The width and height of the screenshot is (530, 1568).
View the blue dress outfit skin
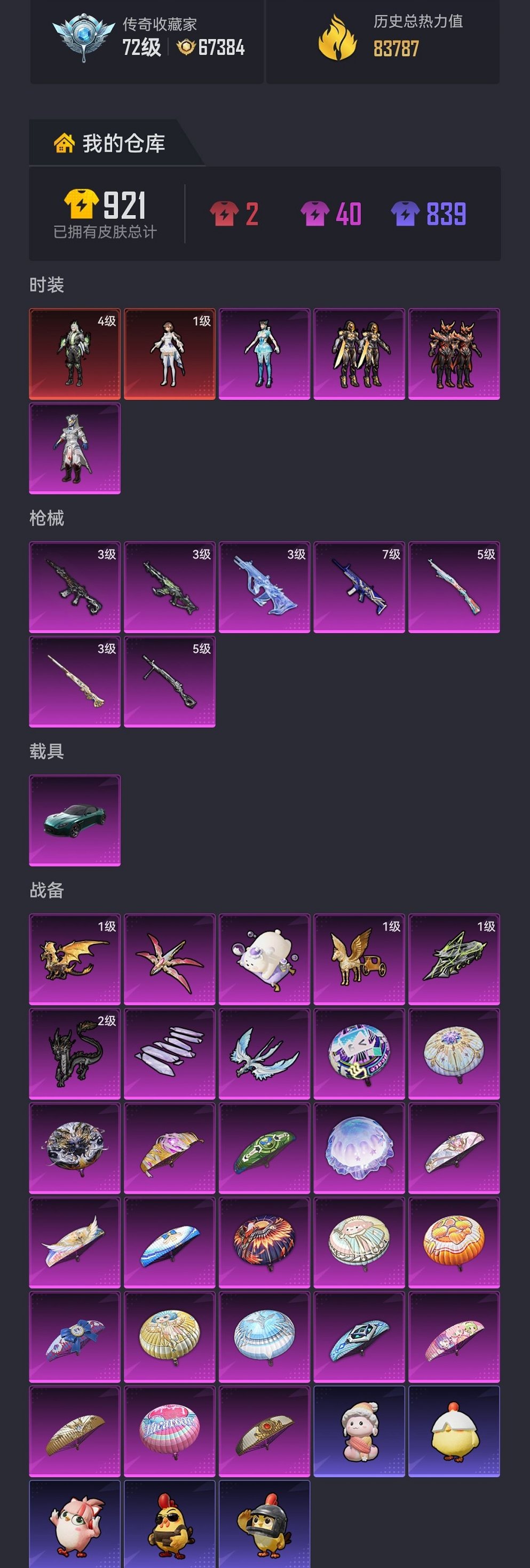pyautogui.click(x=264, y=353)
